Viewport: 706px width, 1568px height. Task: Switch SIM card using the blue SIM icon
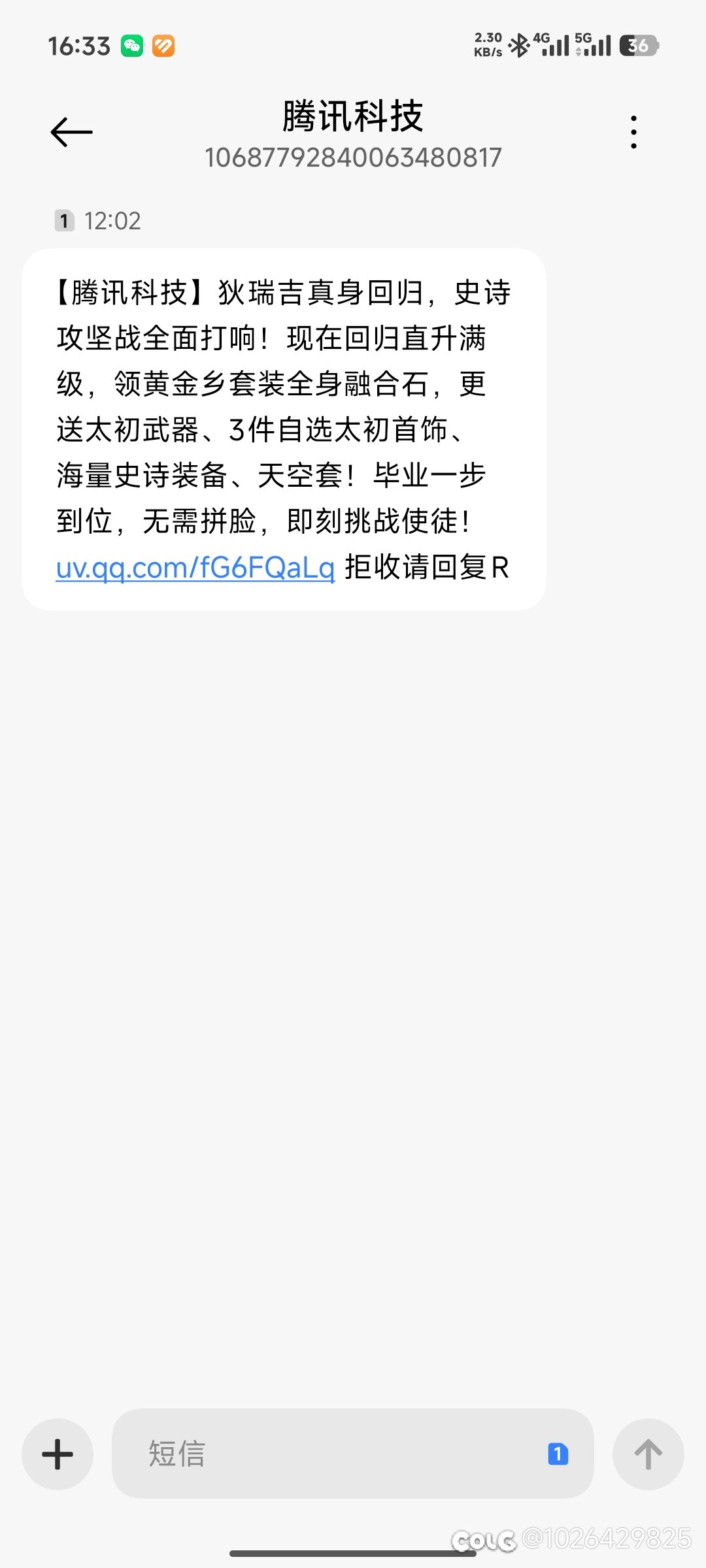[x=558, y=1454]
